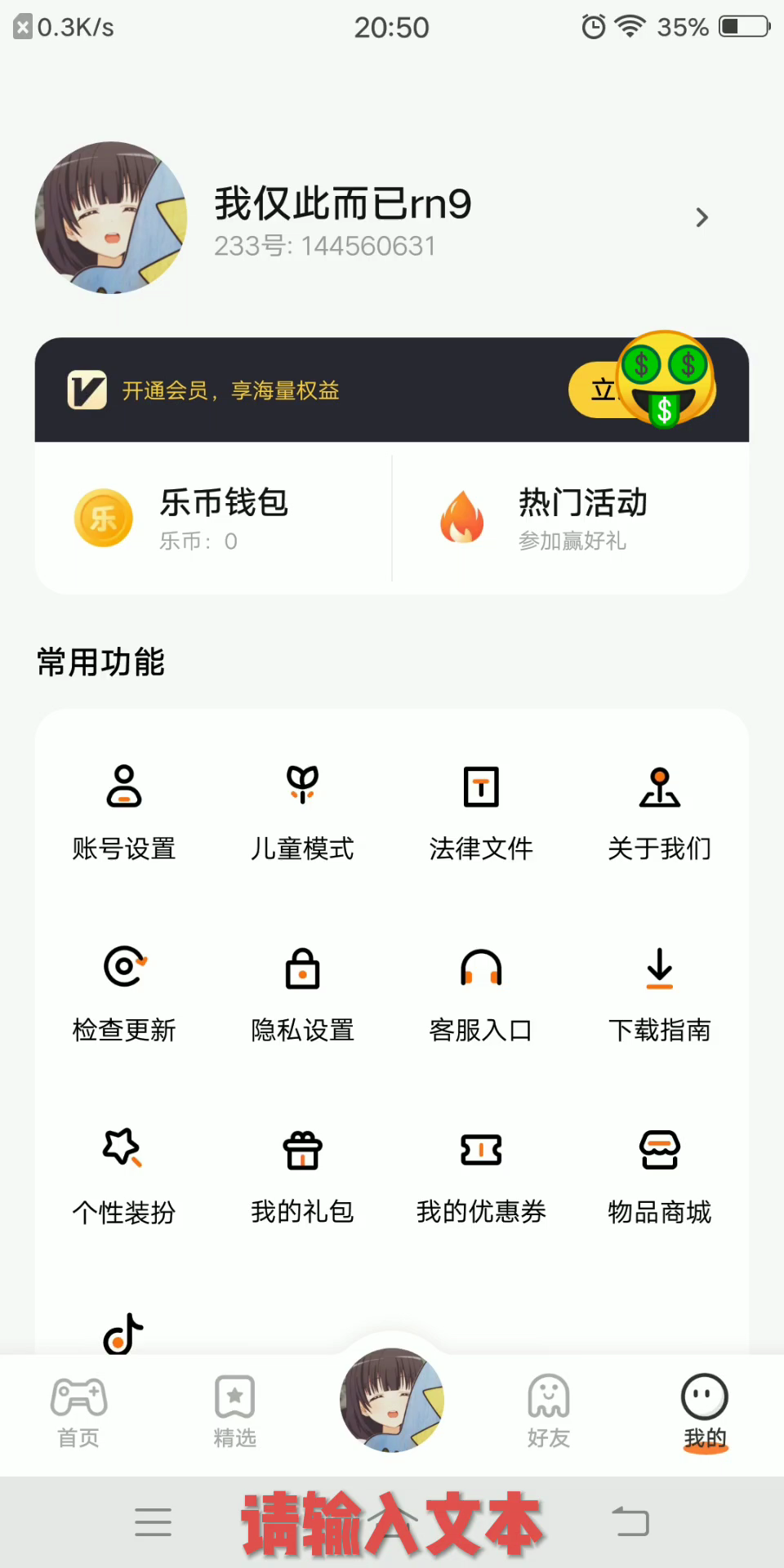Open 个性装扮 personal decorations
The image size is (784, 1568).
click(124, 1174)
